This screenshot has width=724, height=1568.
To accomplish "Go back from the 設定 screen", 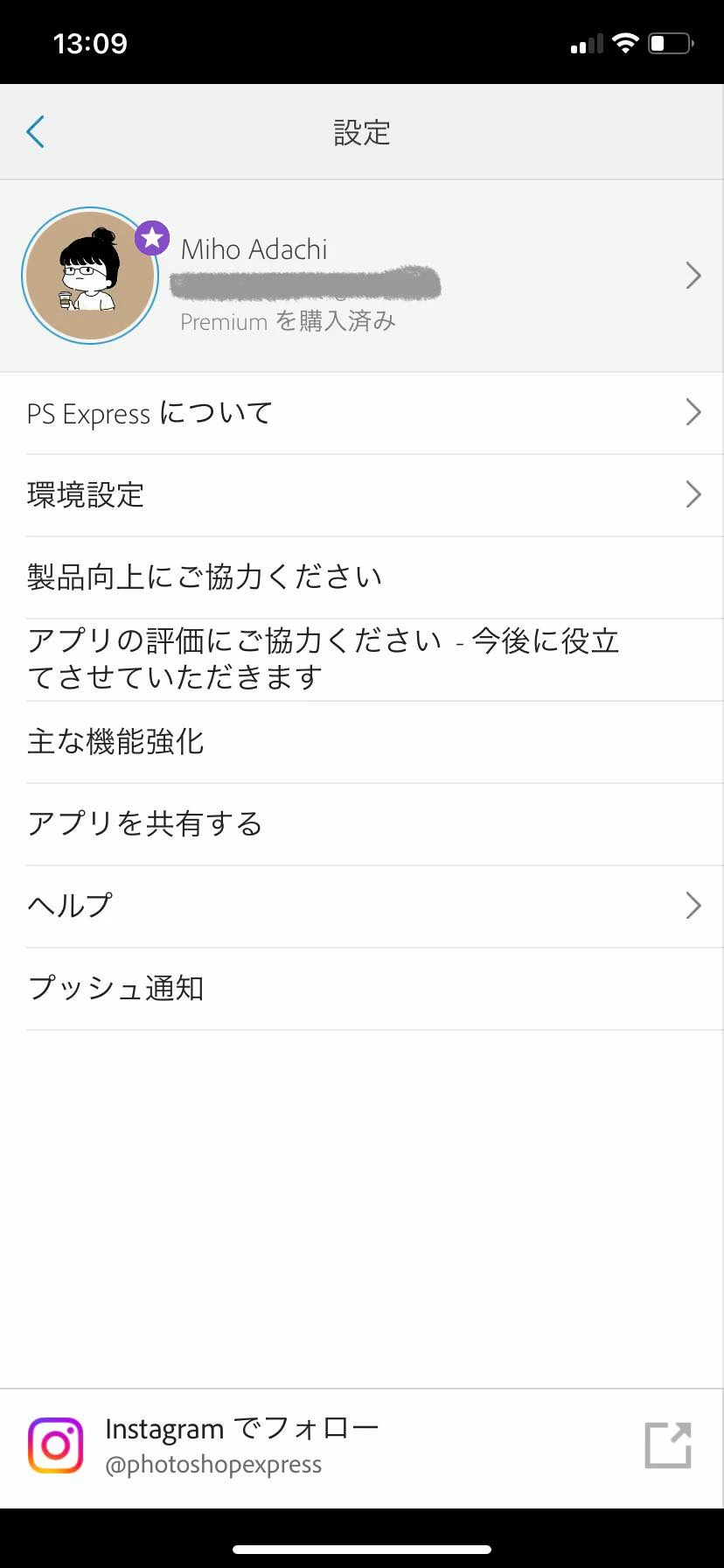I will tap(36, 132).
